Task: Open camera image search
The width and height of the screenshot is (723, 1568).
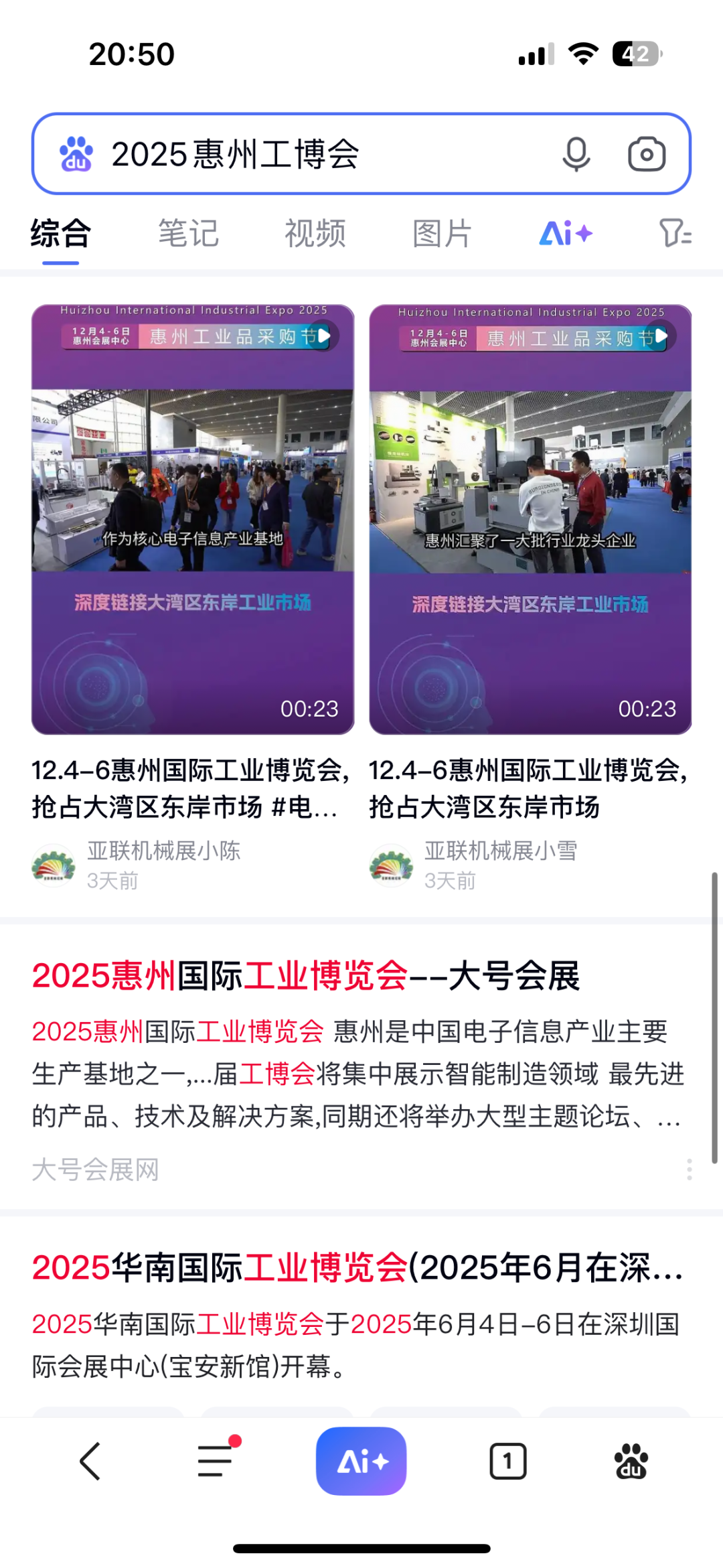Action: [x=646, y=154]
